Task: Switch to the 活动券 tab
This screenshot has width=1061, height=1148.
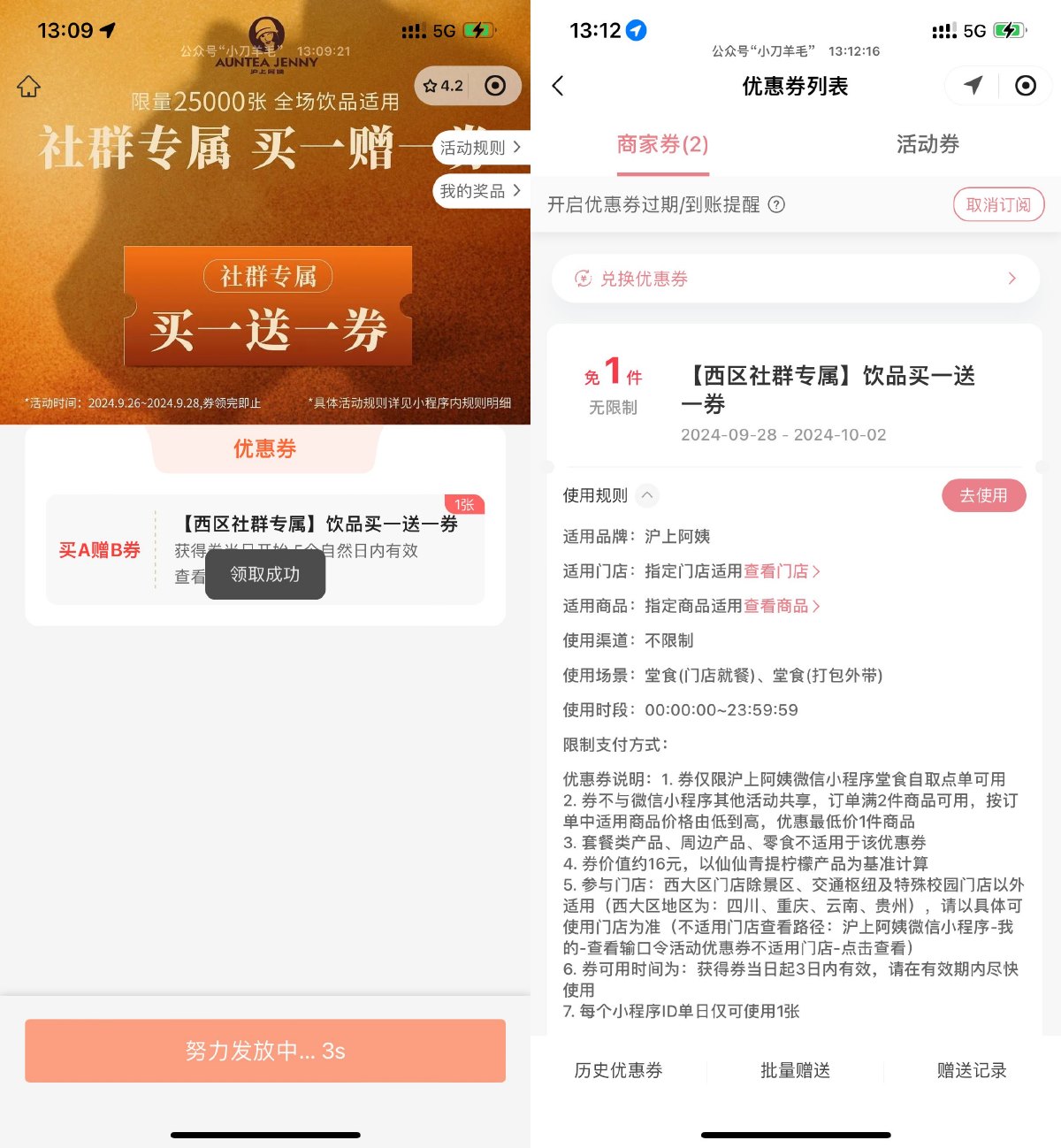Action: click(x=927, y=144)
